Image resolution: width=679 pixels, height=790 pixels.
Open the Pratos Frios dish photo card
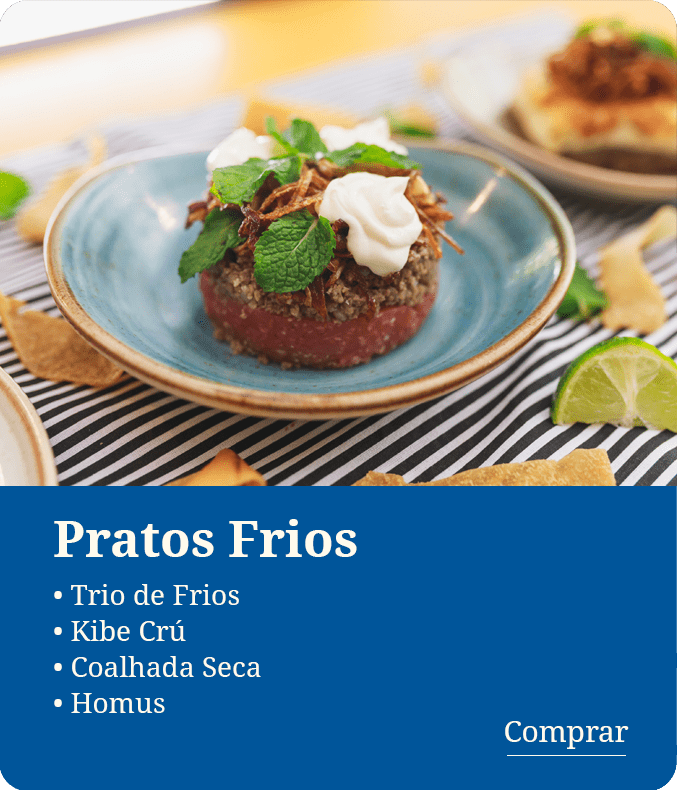click(339, 243)
